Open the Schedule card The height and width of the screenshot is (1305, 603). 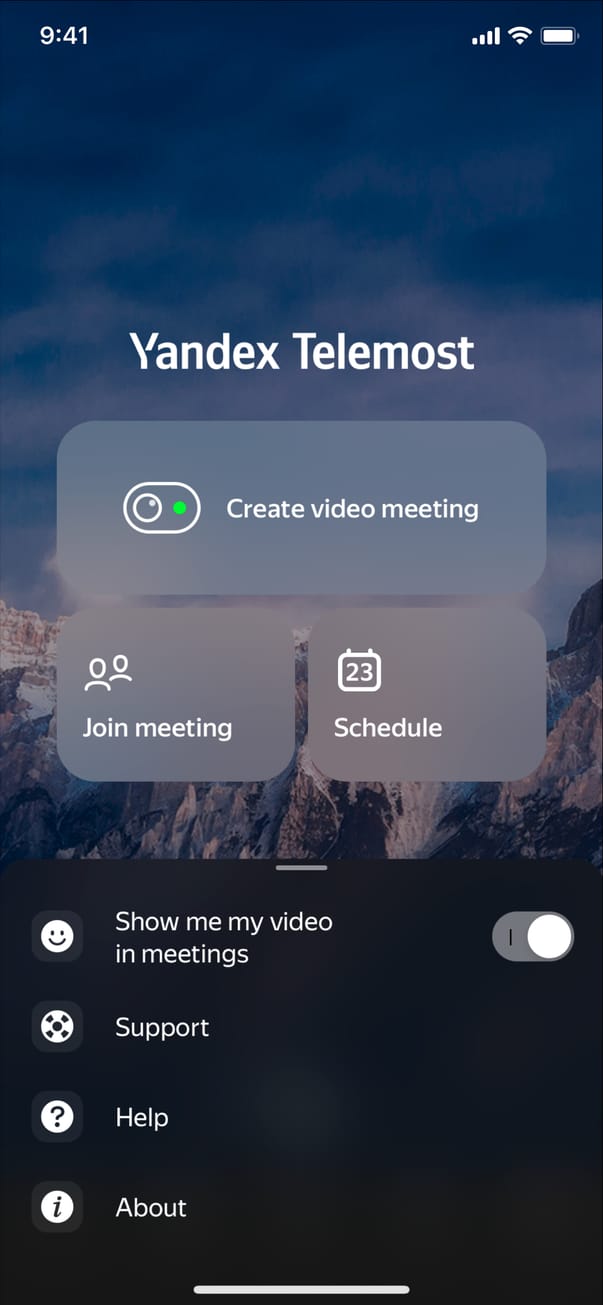(x=427, y=695)
